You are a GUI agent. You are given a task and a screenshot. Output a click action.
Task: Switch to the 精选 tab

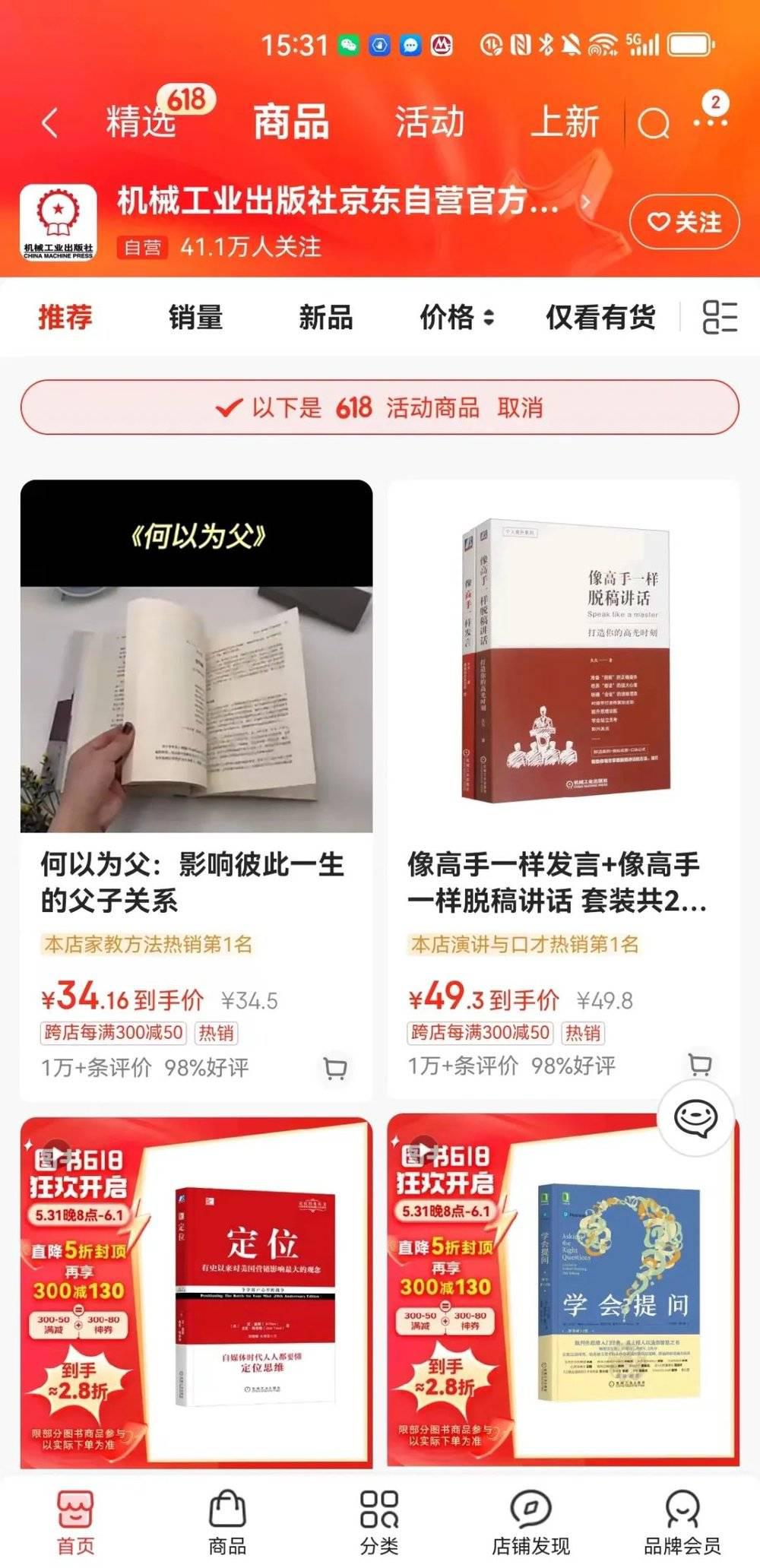(x=141, y=122)
